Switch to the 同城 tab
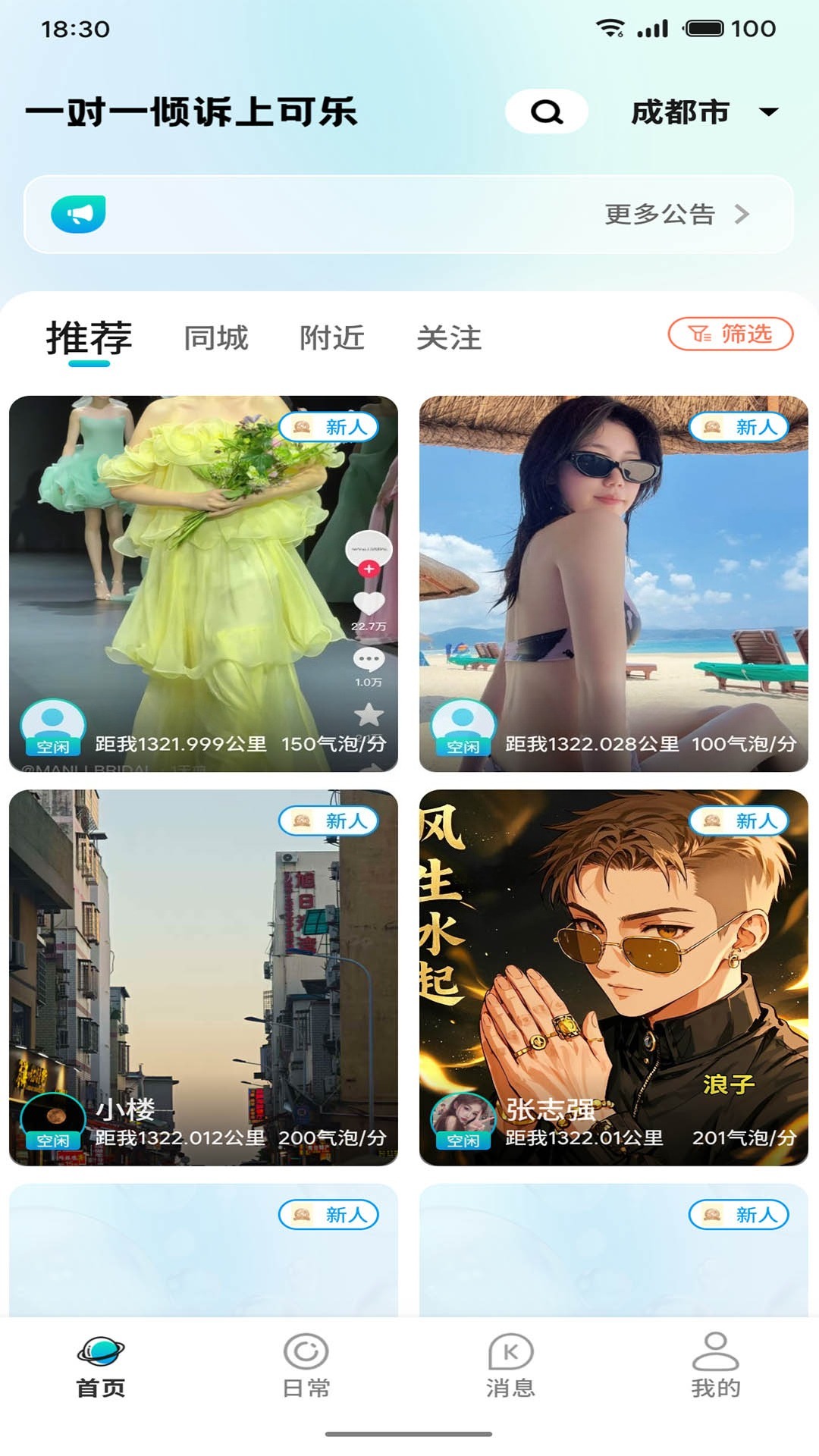819x1456 pixels. pos(215,338)
